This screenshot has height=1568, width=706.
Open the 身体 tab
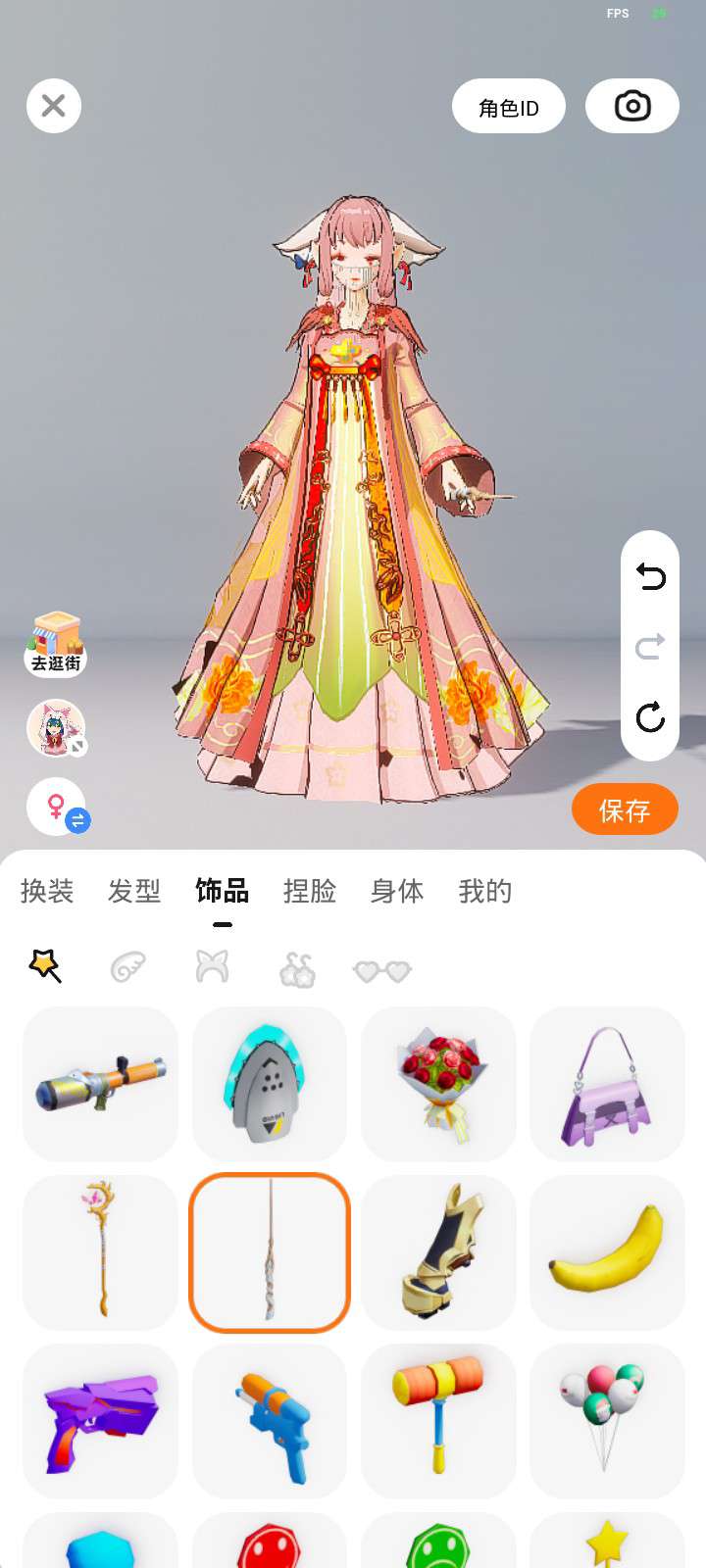pyautogui.click(x=397, y=891)
